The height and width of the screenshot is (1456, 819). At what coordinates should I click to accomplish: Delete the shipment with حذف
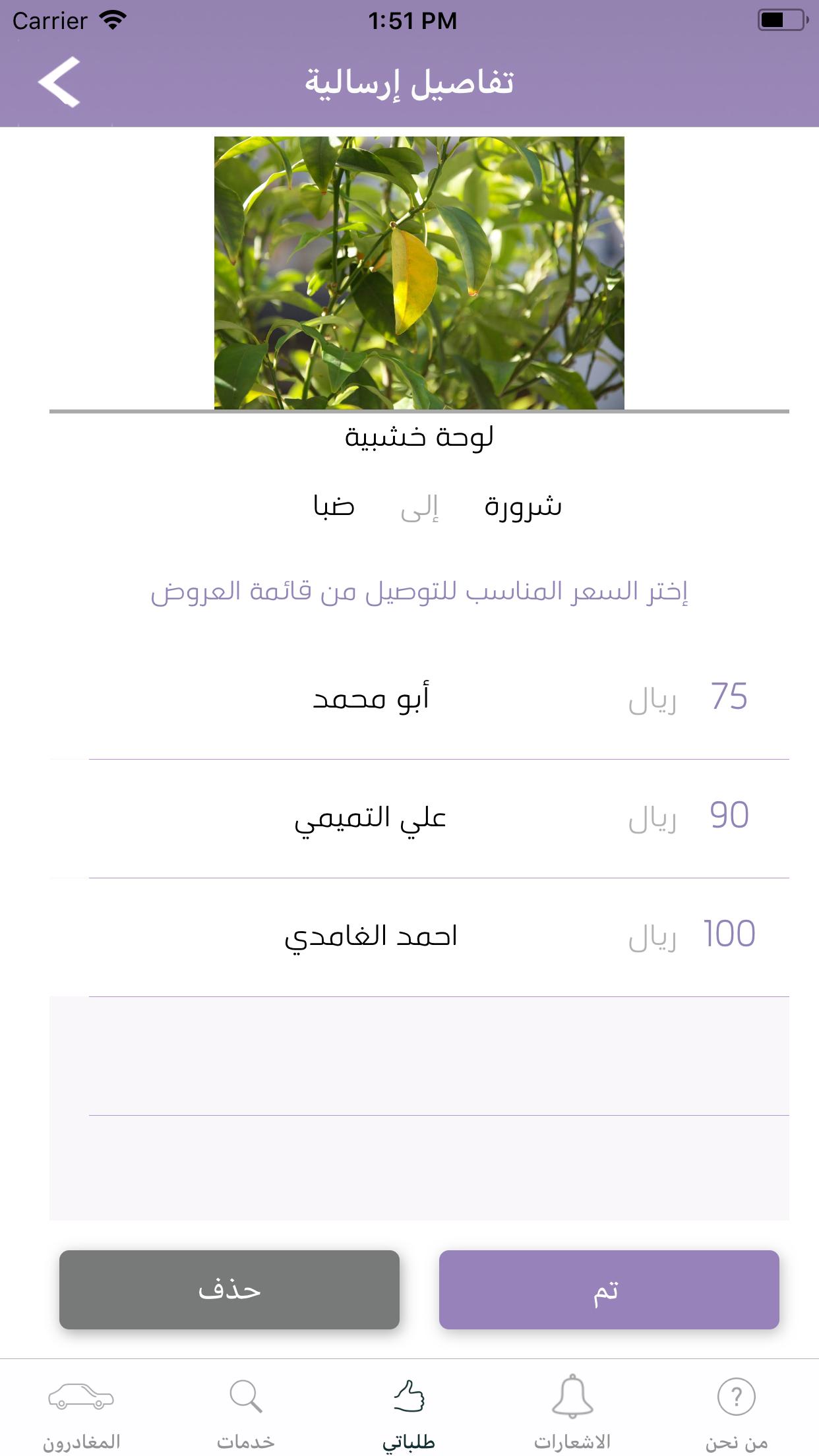coord(229,1289)
